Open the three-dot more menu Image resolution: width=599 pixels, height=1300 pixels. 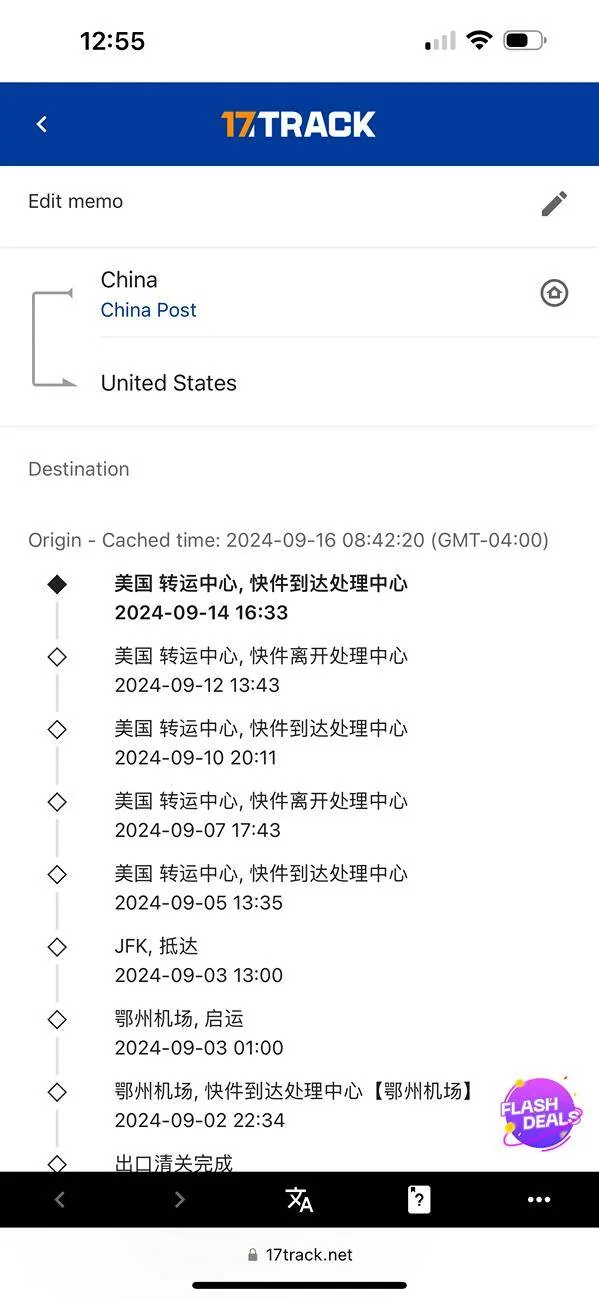click(539, 1200)
